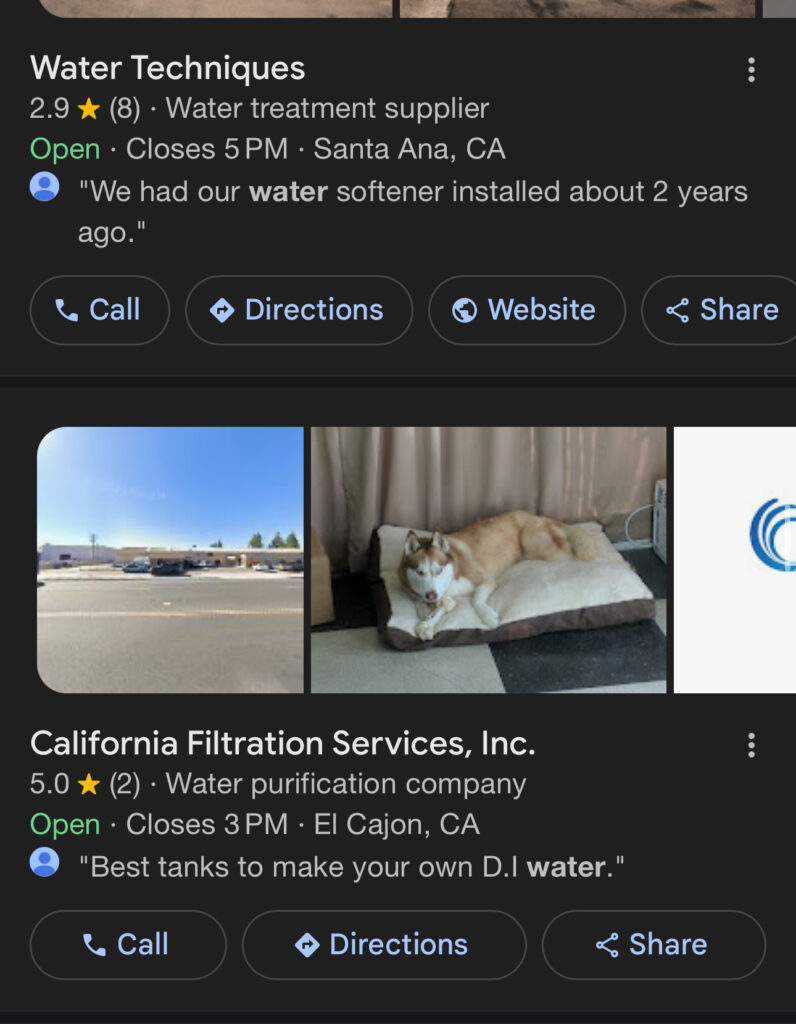This screenshot has width=796, height=1024.
Task: Get directions to California Filtration Services
Action: [x=383, y=944]
